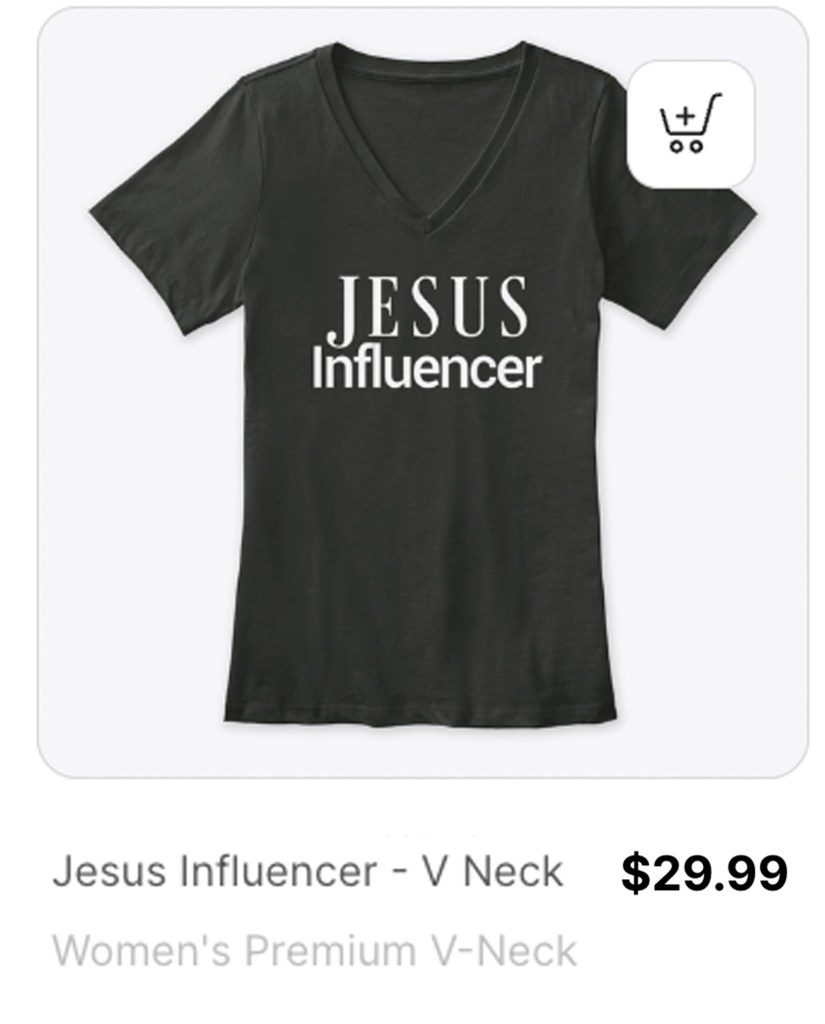Add Jesus Influencer V-Neck to cart
Viewport: 825px width, 1024px height.
point(690,124)
